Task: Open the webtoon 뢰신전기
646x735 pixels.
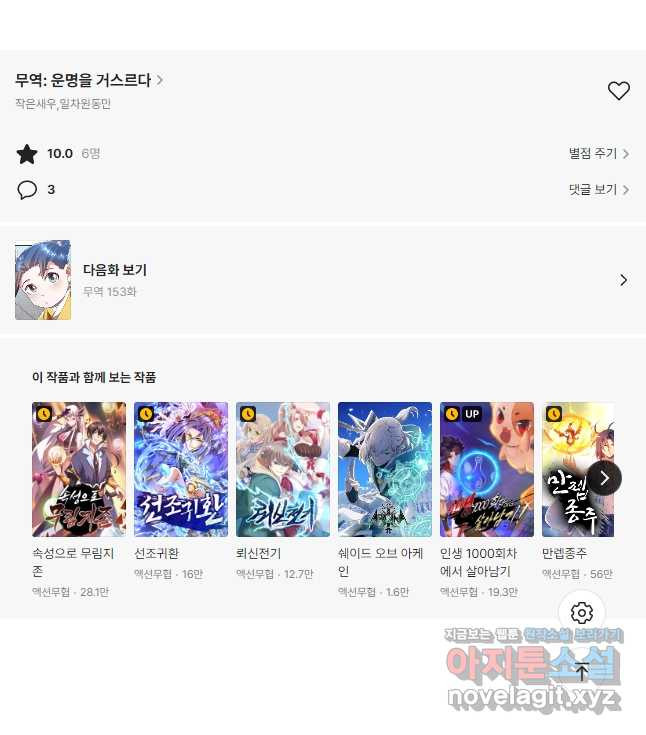Action: [x=283, y=470]
